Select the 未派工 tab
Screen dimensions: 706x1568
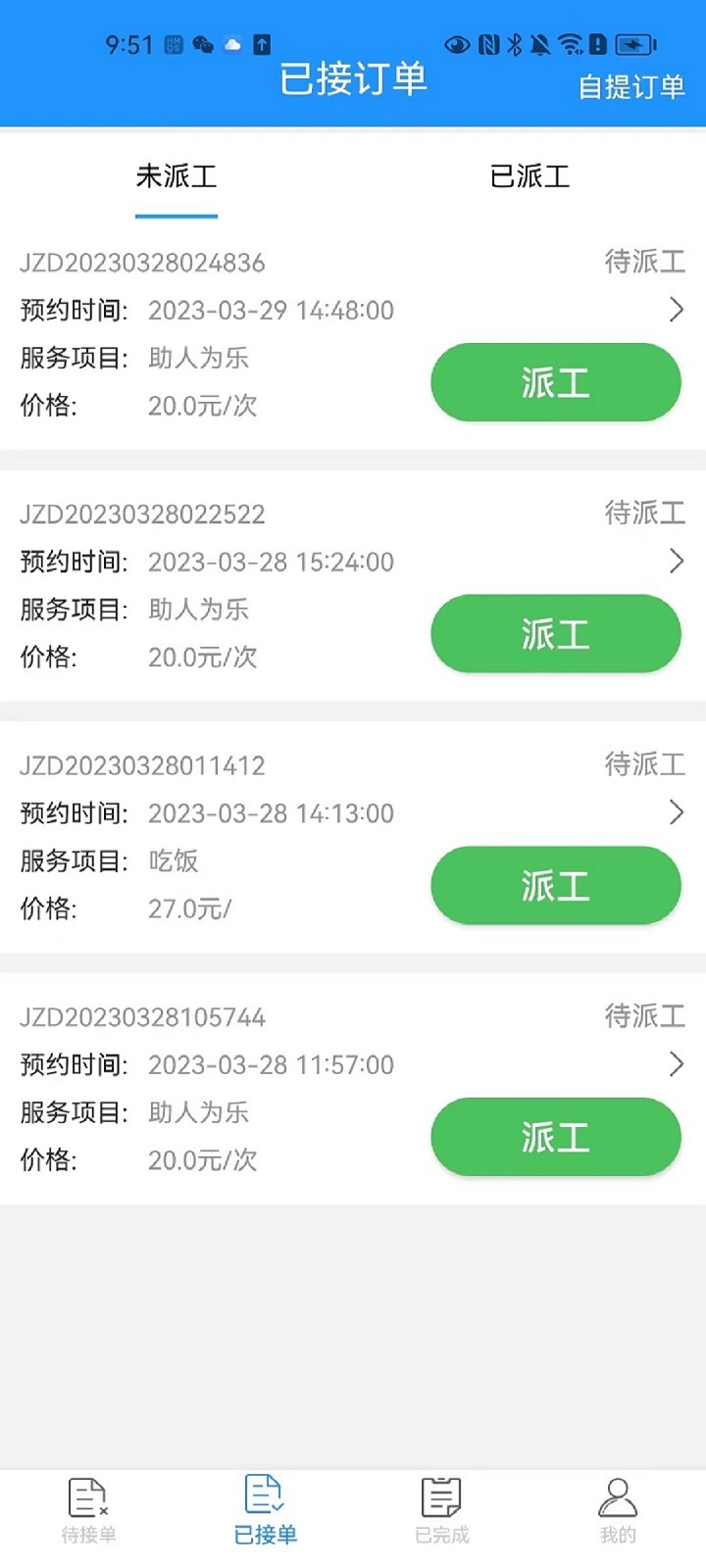[176, 176]
